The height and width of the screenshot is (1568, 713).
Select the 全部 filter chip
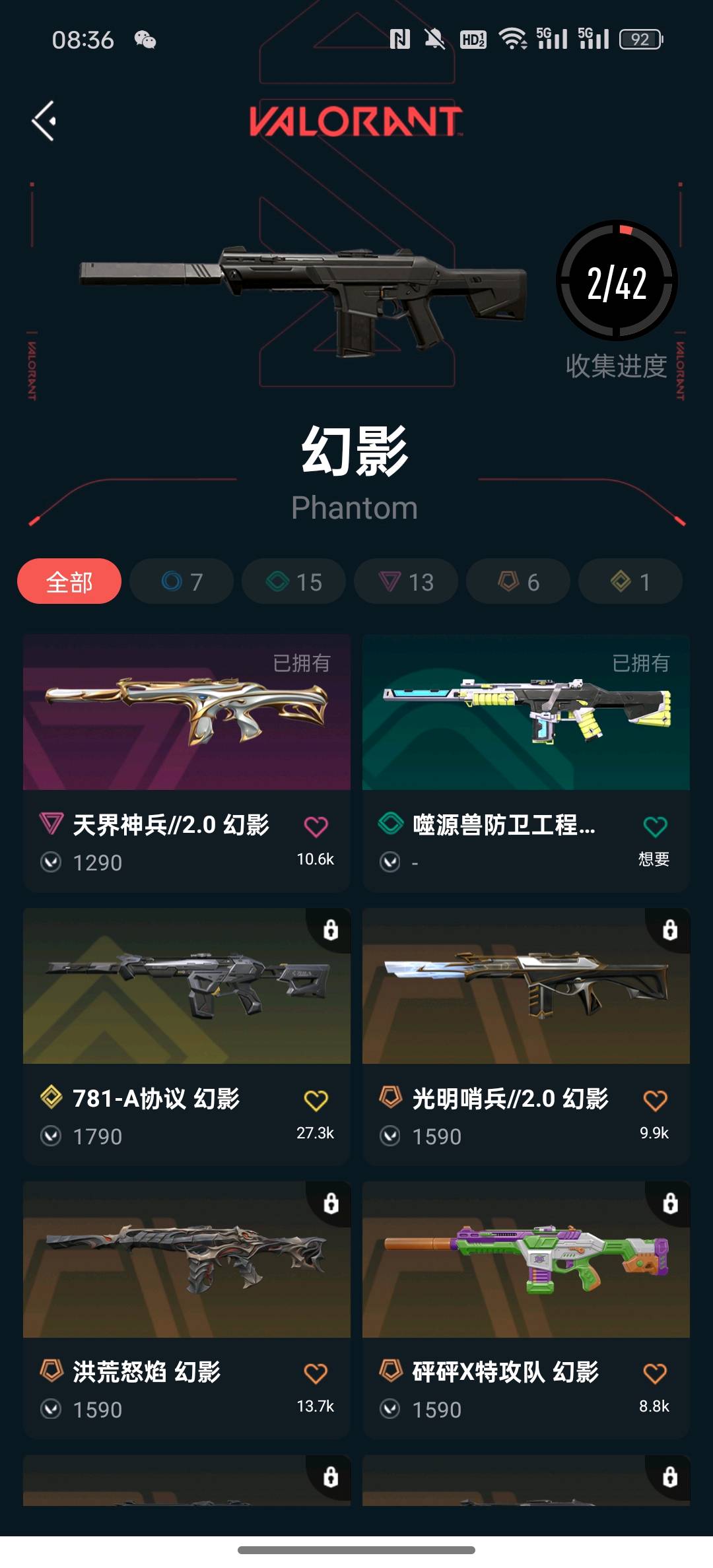(69, 581)
